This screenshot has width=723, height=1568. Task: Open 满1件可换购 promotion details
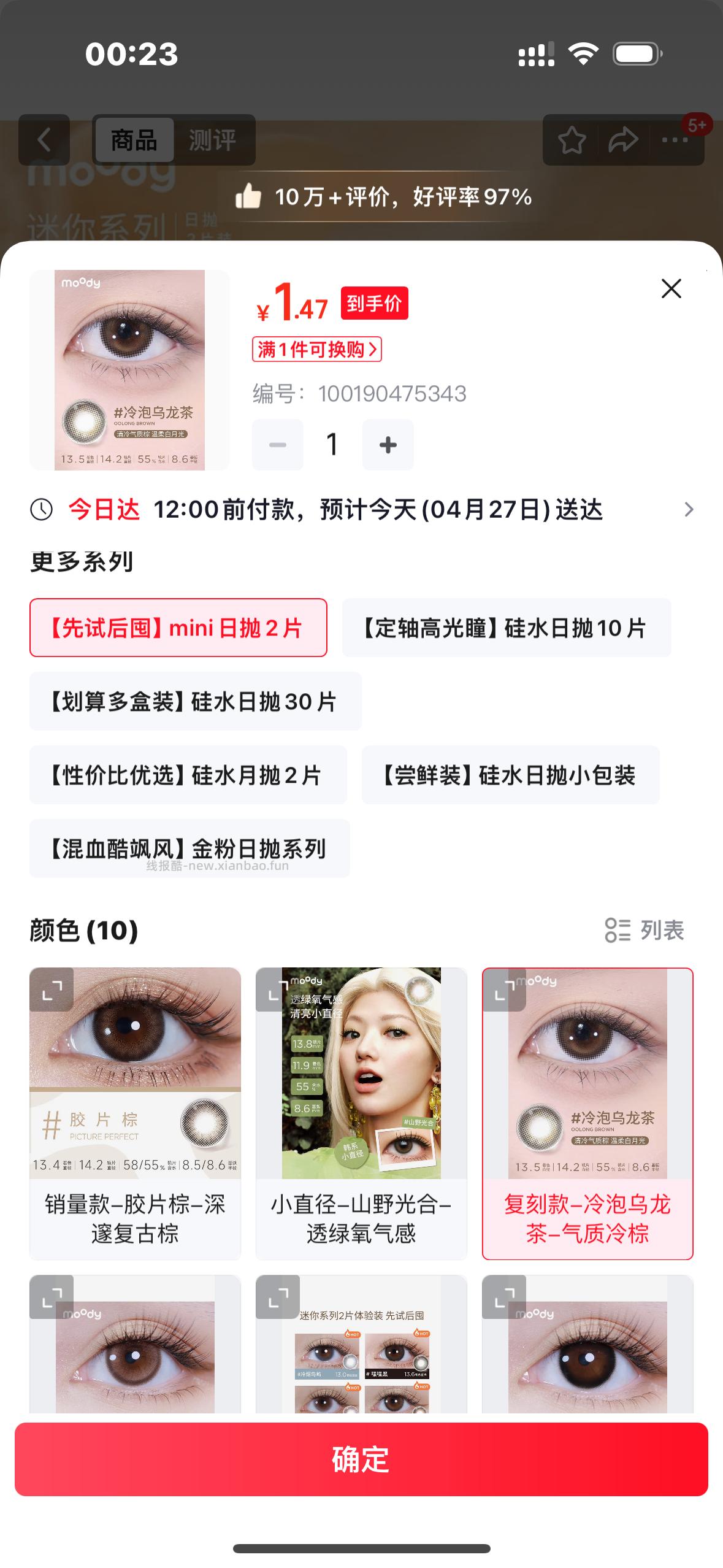point(316,350)
